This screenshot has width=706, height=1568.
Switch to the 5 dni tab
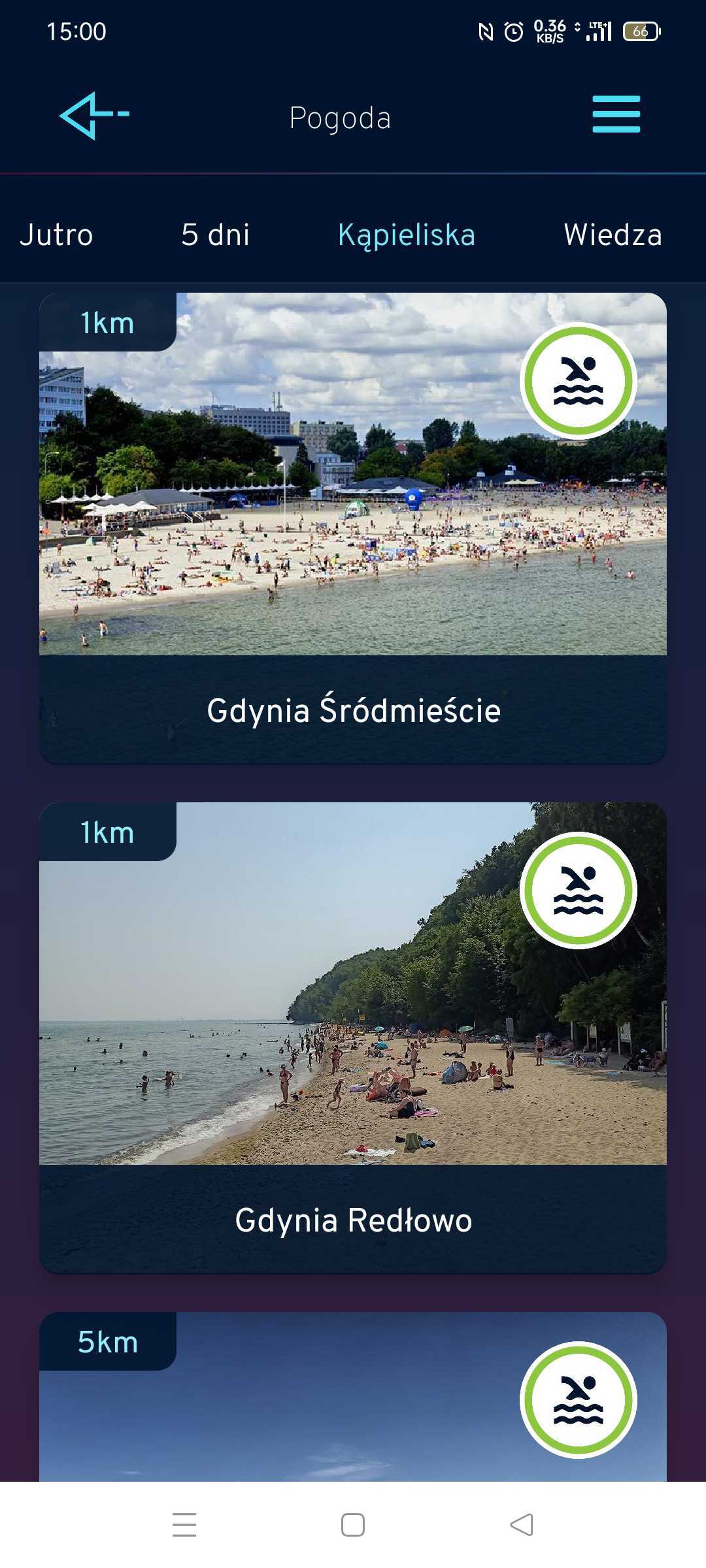[x=215, y=235]
